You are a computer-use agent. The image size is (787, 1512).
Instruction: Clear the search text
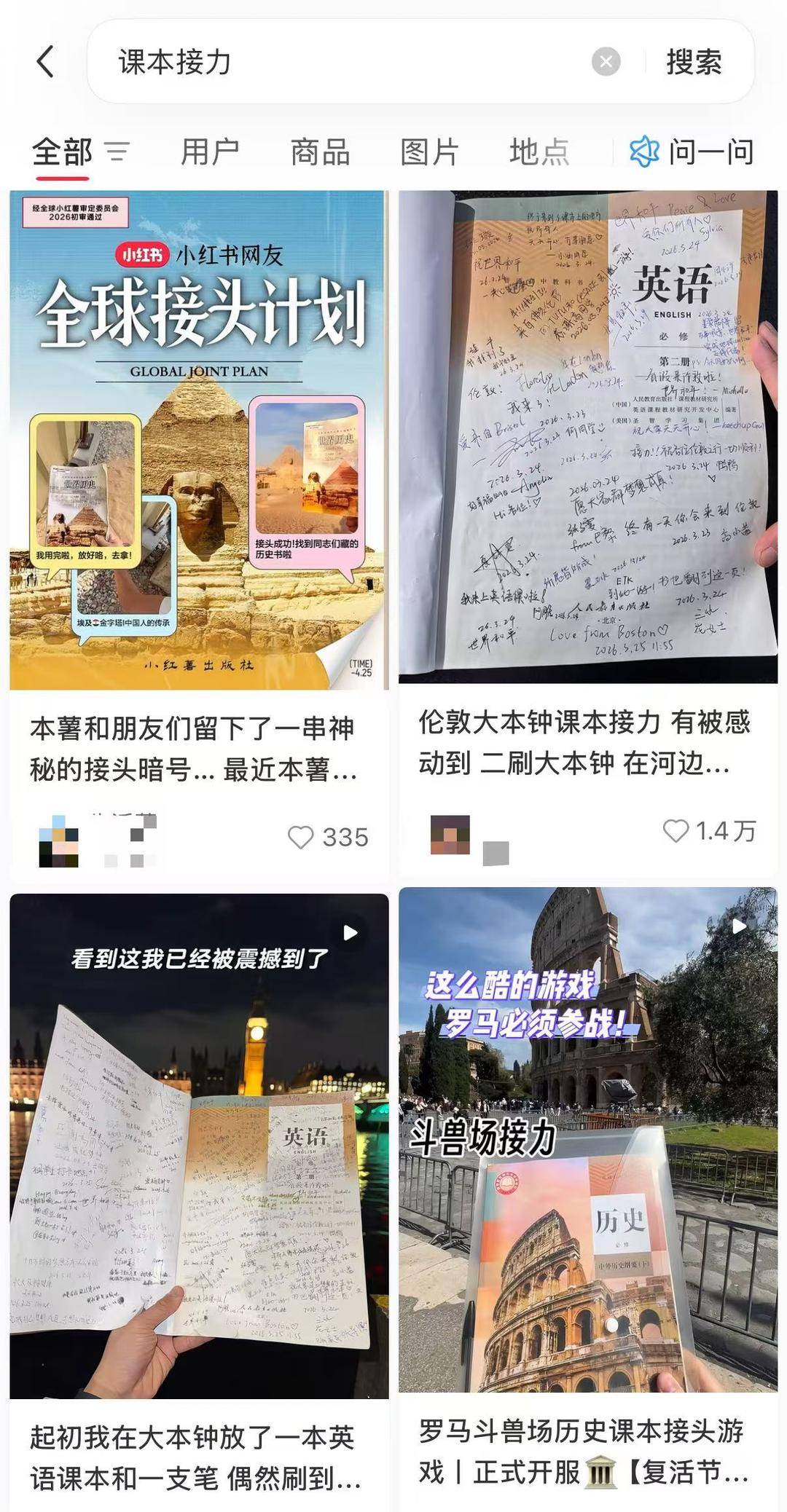[x=606, y=62]
